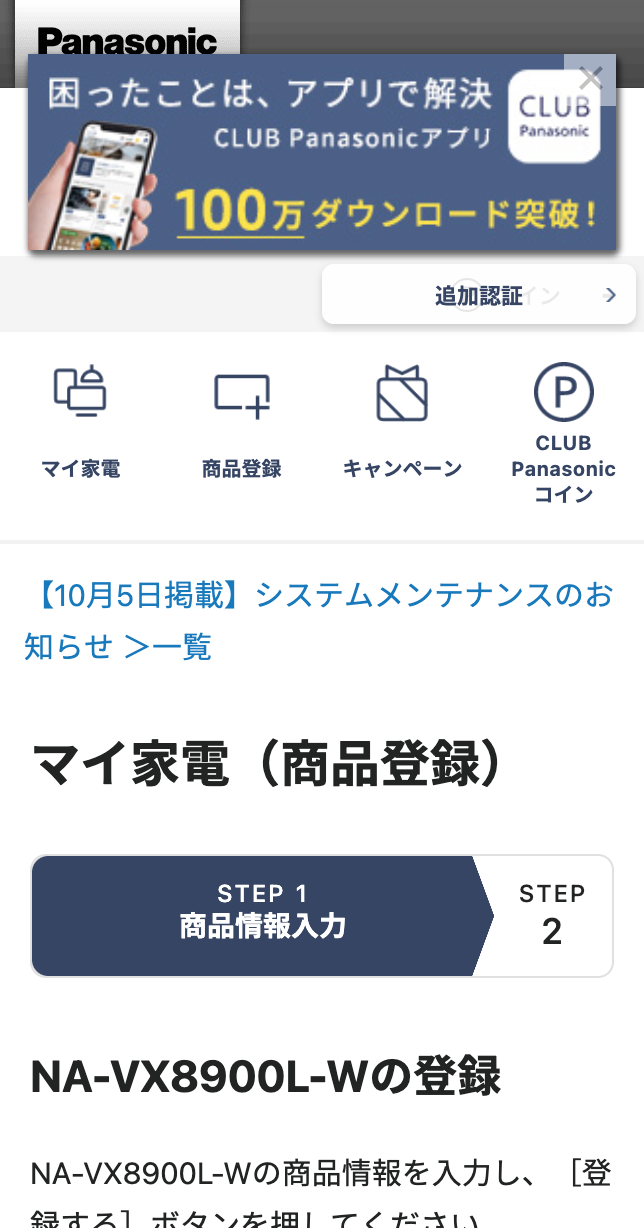This screenshot has width=644, height=1228.
Task: Open the CLUB Panasonic app download banner
Action: 321,152
